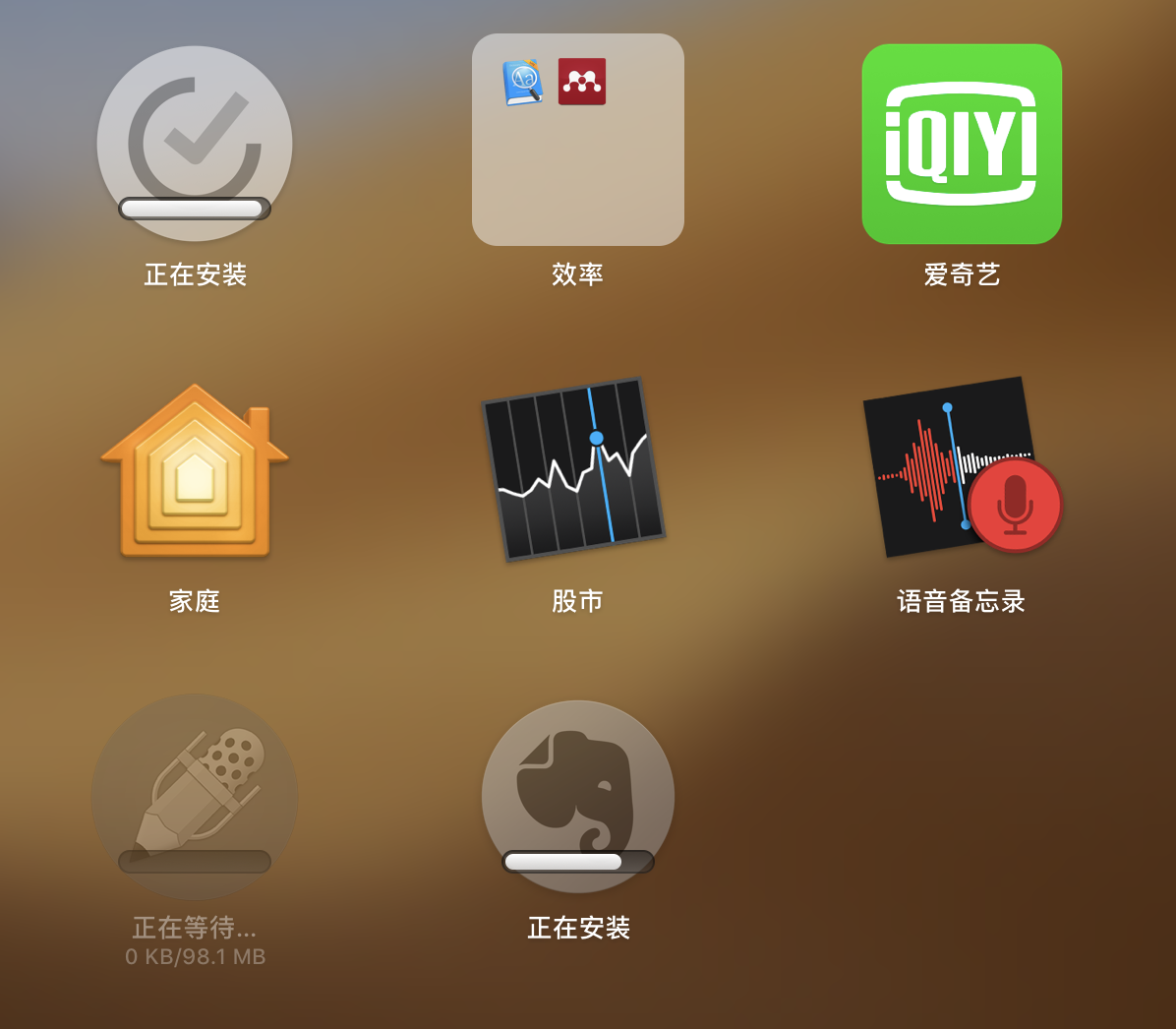Launch 语音备忘录 voice memos

(x=962, y=469)
